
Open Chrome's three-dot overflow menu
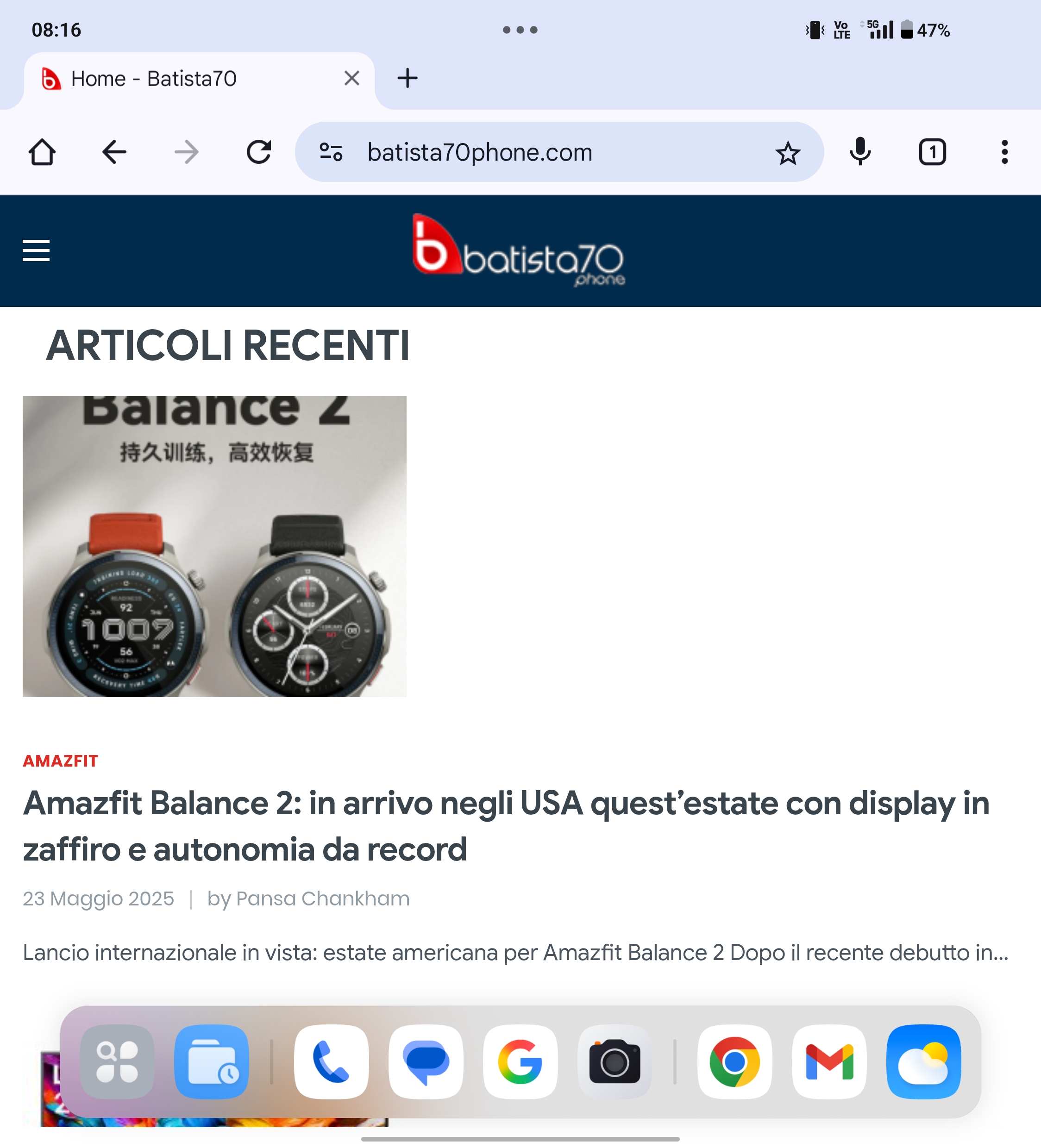tap(1004, 152)
